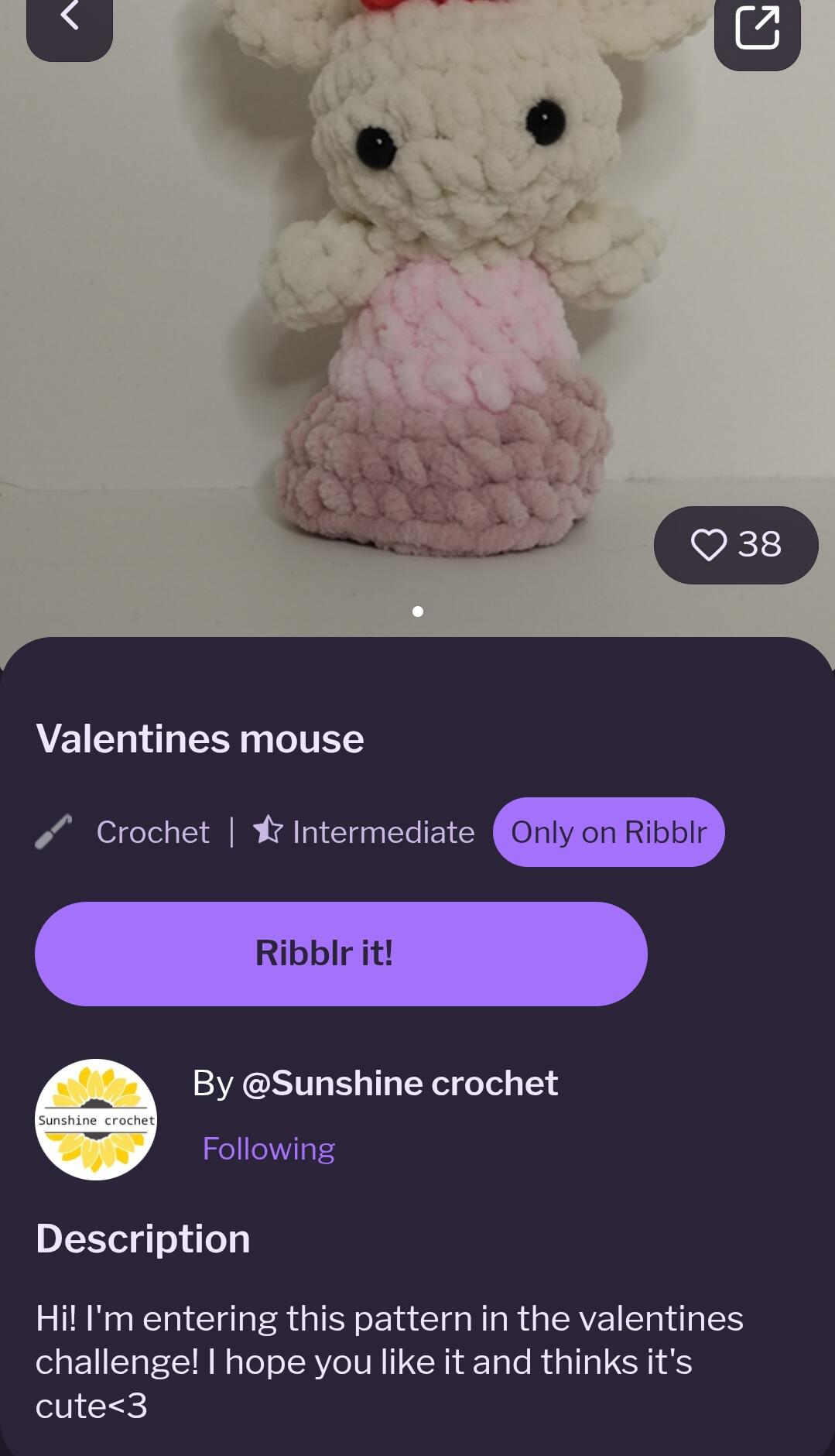Open Sunshine crochet's profile picture
Screen dimensions: 835x1456
tap(96, 1119)
